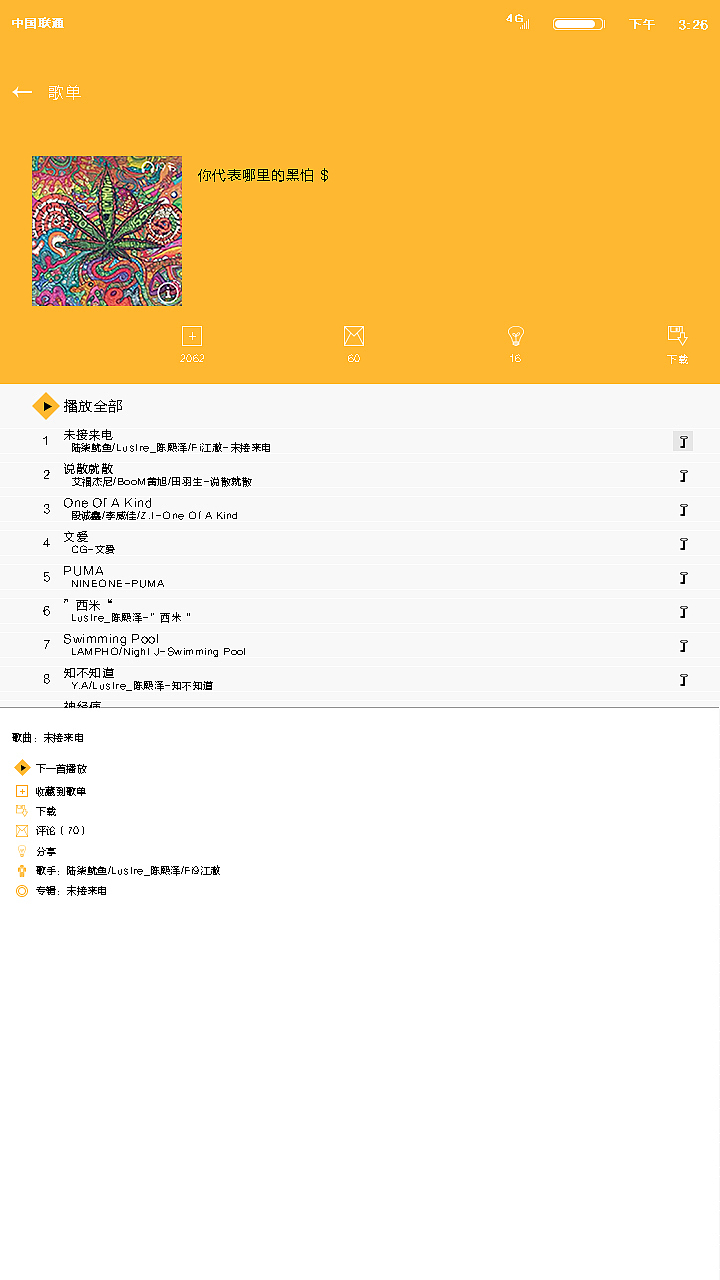720x1280 pixels.
Task: Click the battery indicator in the status bar
Action: coord(578,22)
